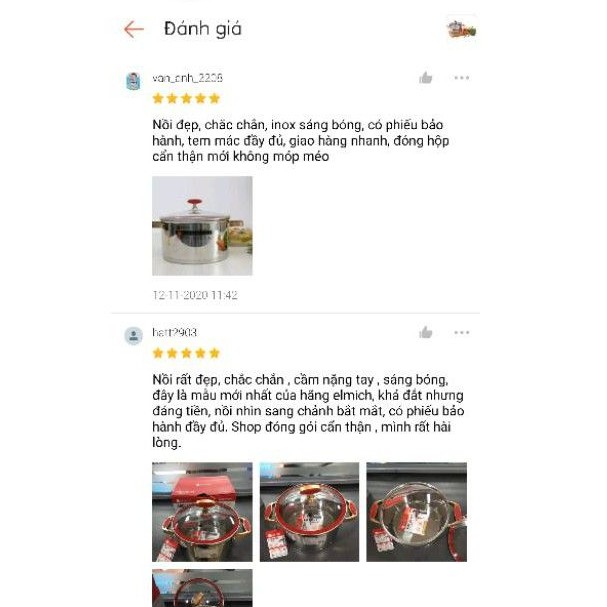This screenshot has height=607, width=607.
Task: Open the boxed pot photo in the elmich review
Action: pyautogui.click(x=202, y=511)
